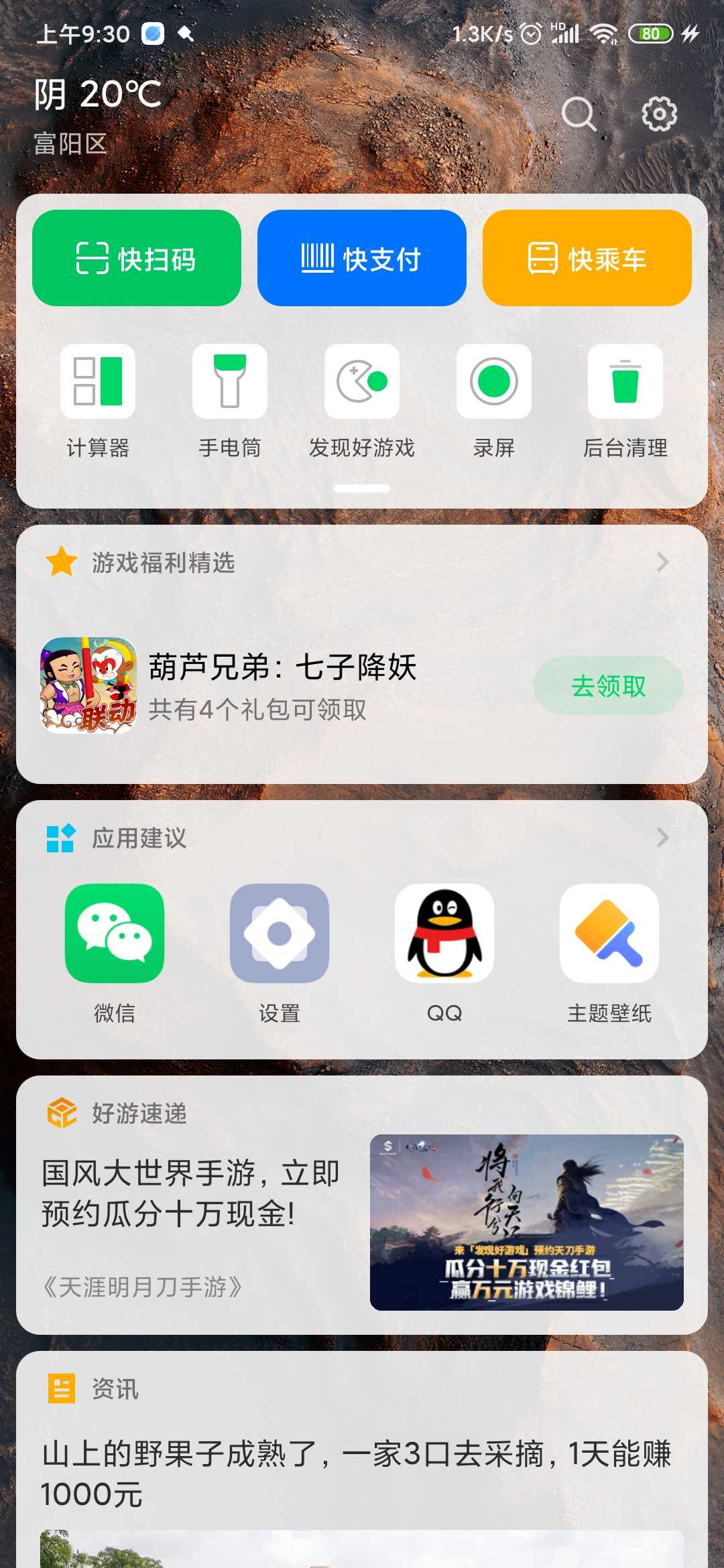The height and width of the screenshot is (1568, 724).
Task: Launch the 快乘车 transit code button
Action: 587,258
